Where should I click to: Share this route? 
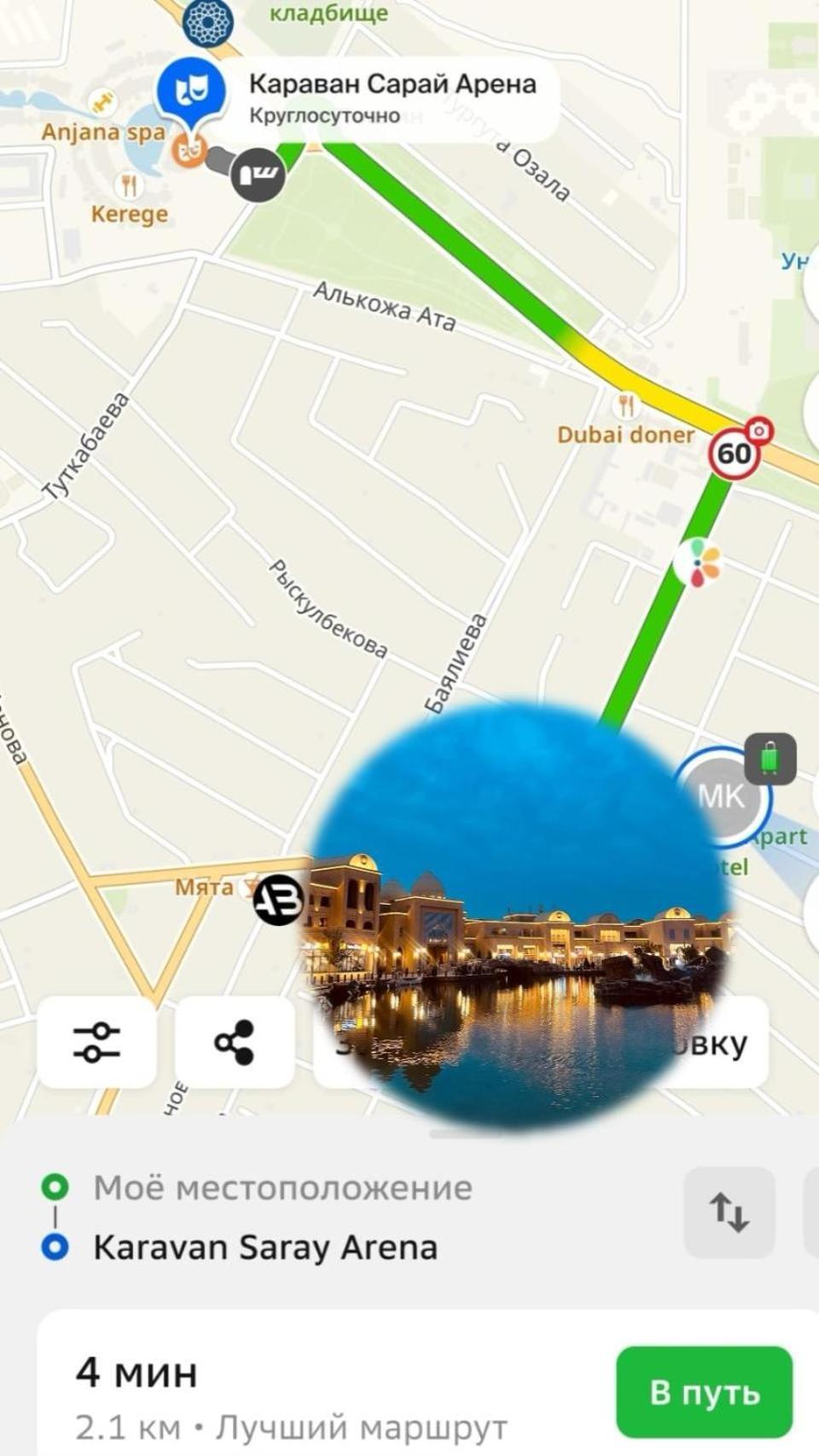pos(235,1042)
